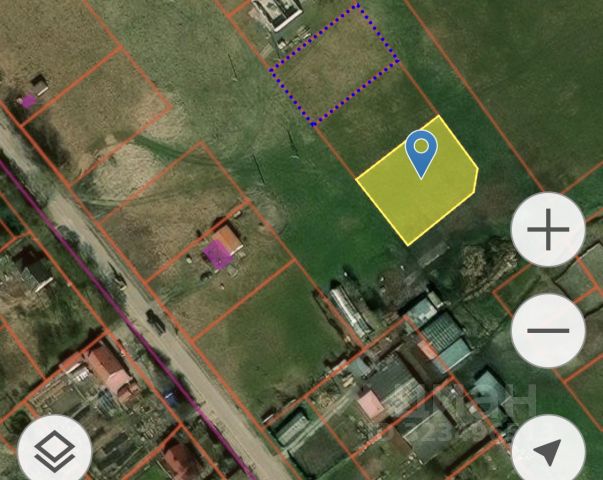
Task: Open the map layers selector
Action: coord(55,451)
